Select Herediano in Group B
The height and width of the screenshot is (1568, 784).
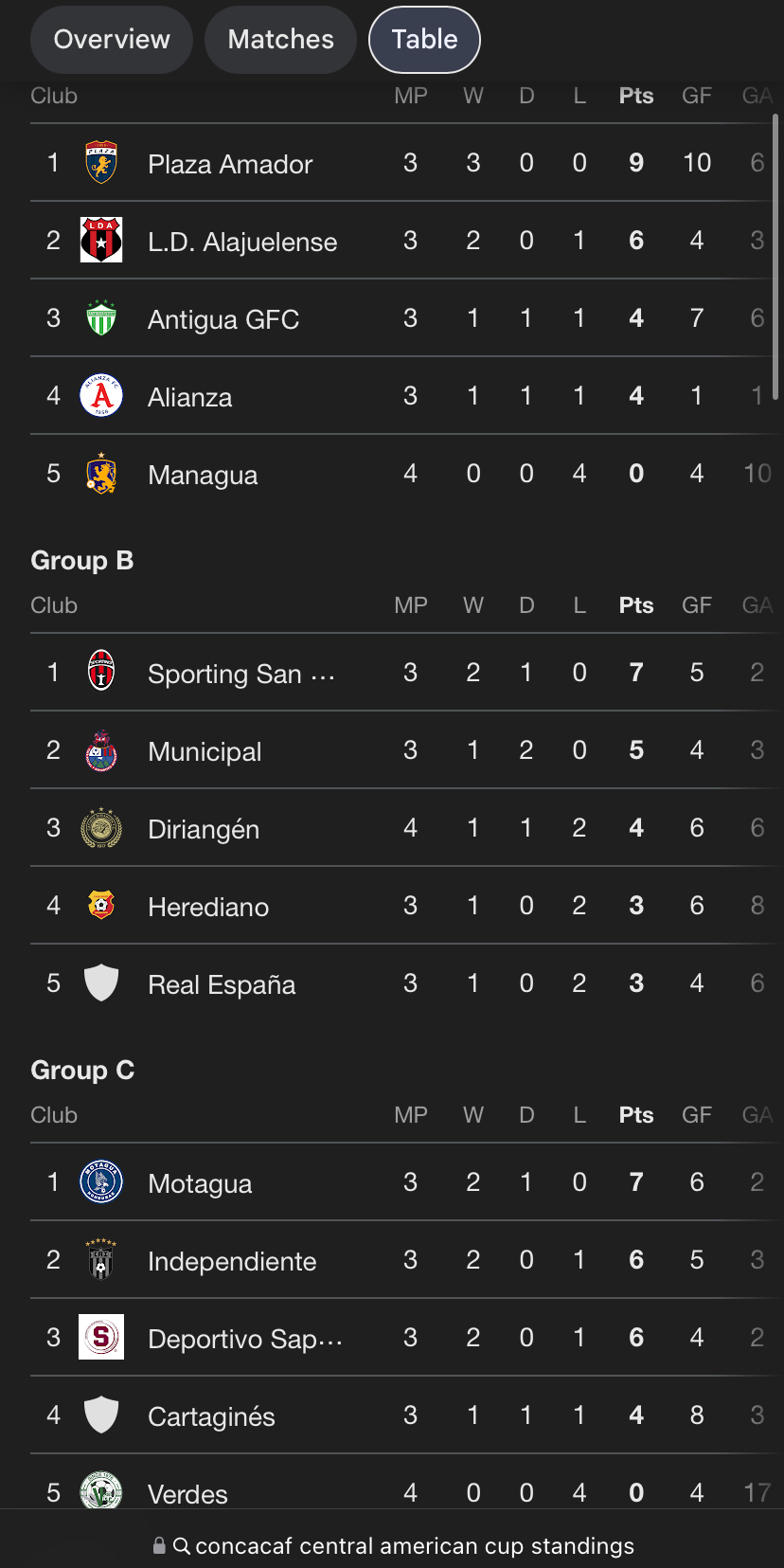(208, 907)
